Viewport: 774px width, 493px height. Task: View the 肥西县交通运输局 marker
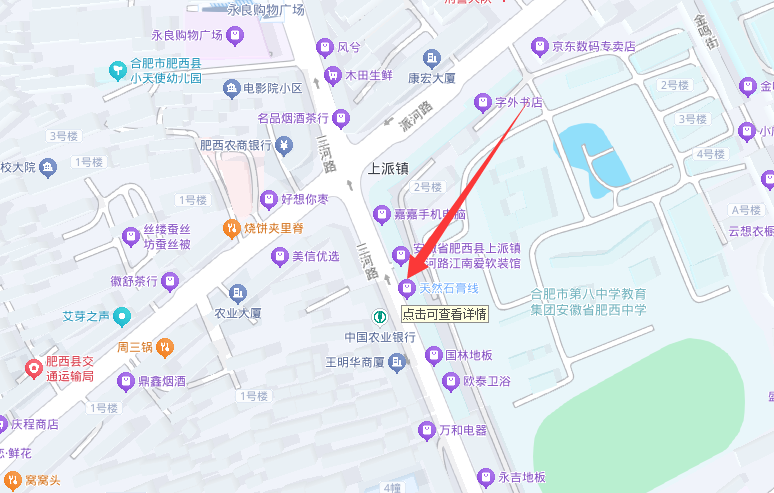[35, 369]
